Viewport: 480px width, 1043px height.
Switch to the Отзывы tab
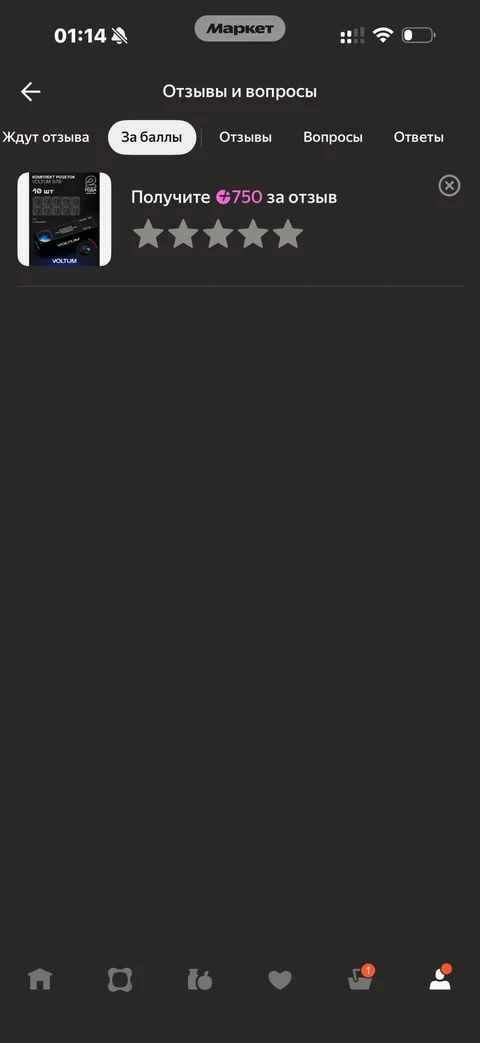[x=245, y=138]
